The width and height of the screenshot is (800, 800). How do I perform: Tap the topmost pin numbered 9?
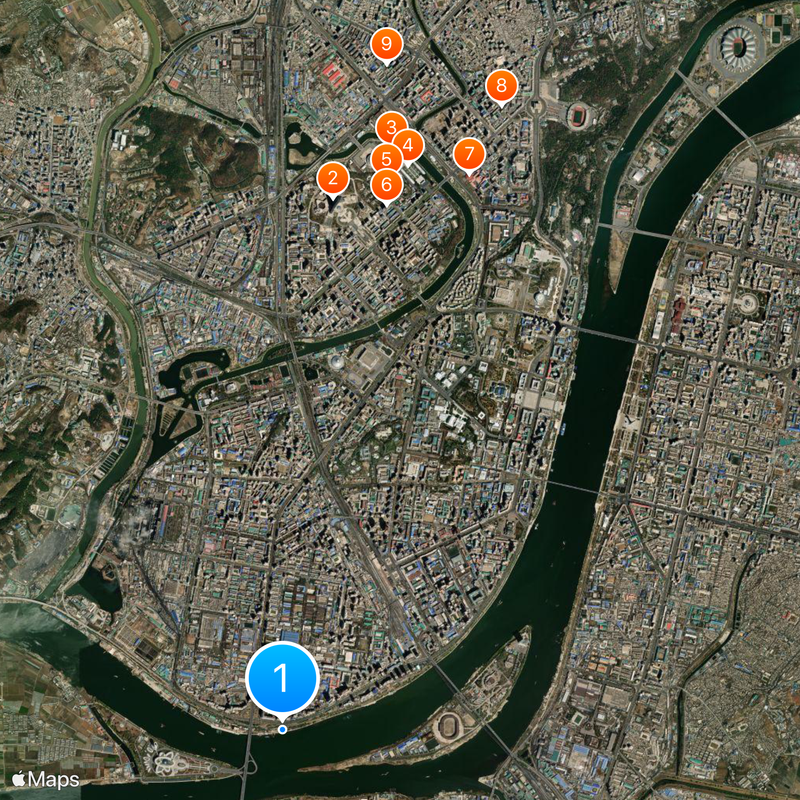tap(386, 44)
